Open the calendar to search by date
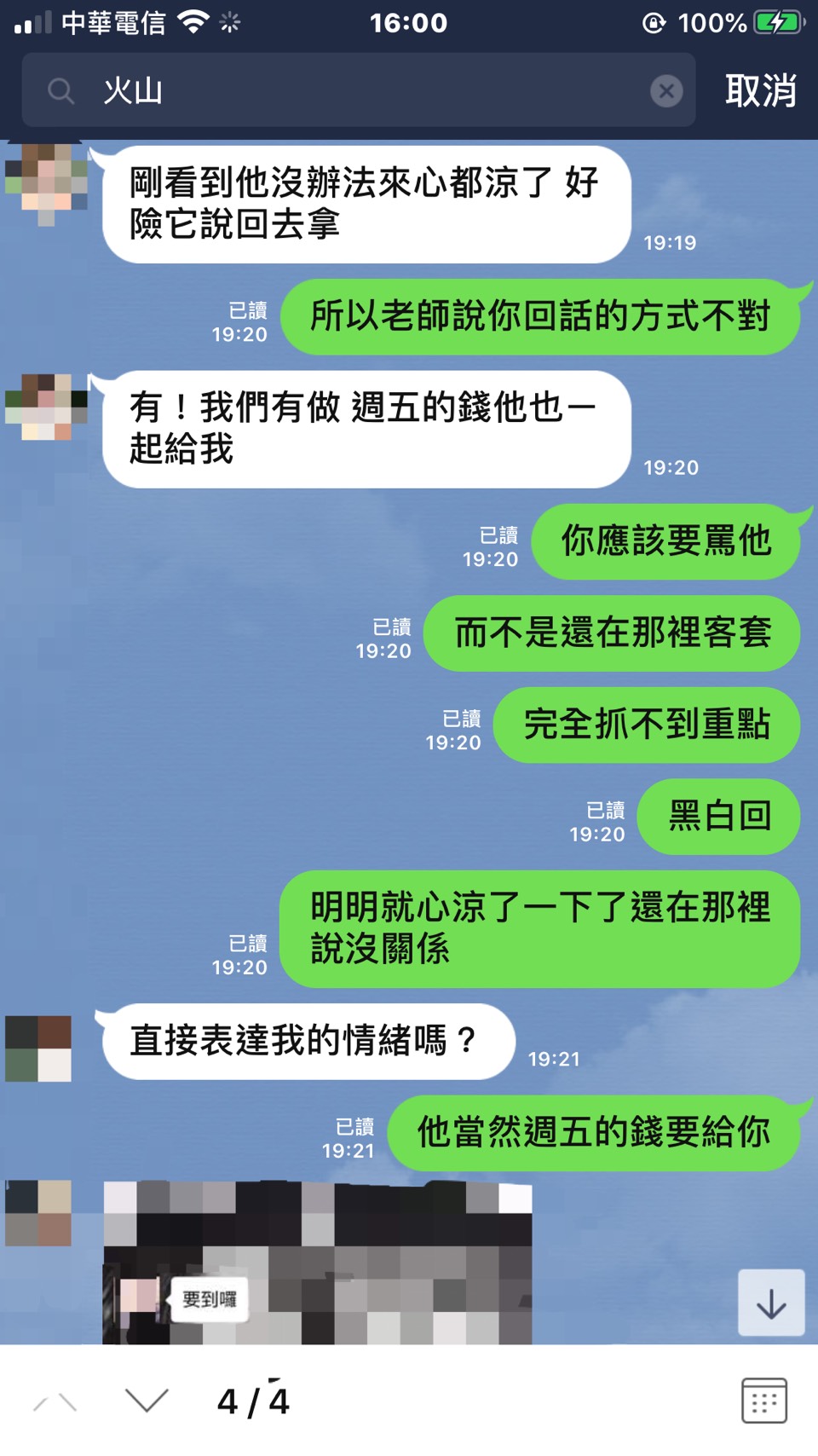Screen dimensions: 818x1456 (763, 1401)
